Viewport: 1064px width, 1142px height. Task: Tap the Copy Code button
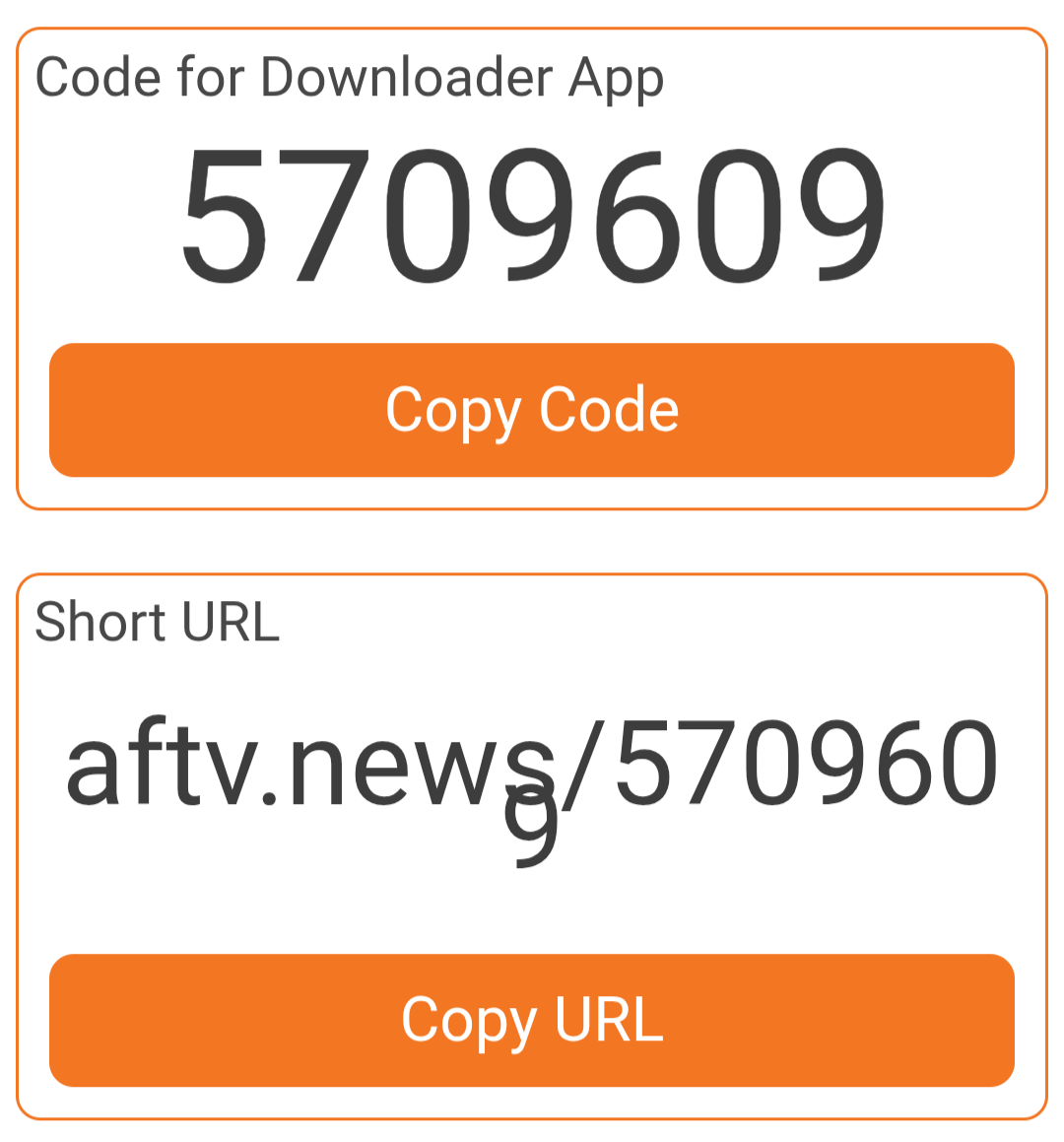532,410
